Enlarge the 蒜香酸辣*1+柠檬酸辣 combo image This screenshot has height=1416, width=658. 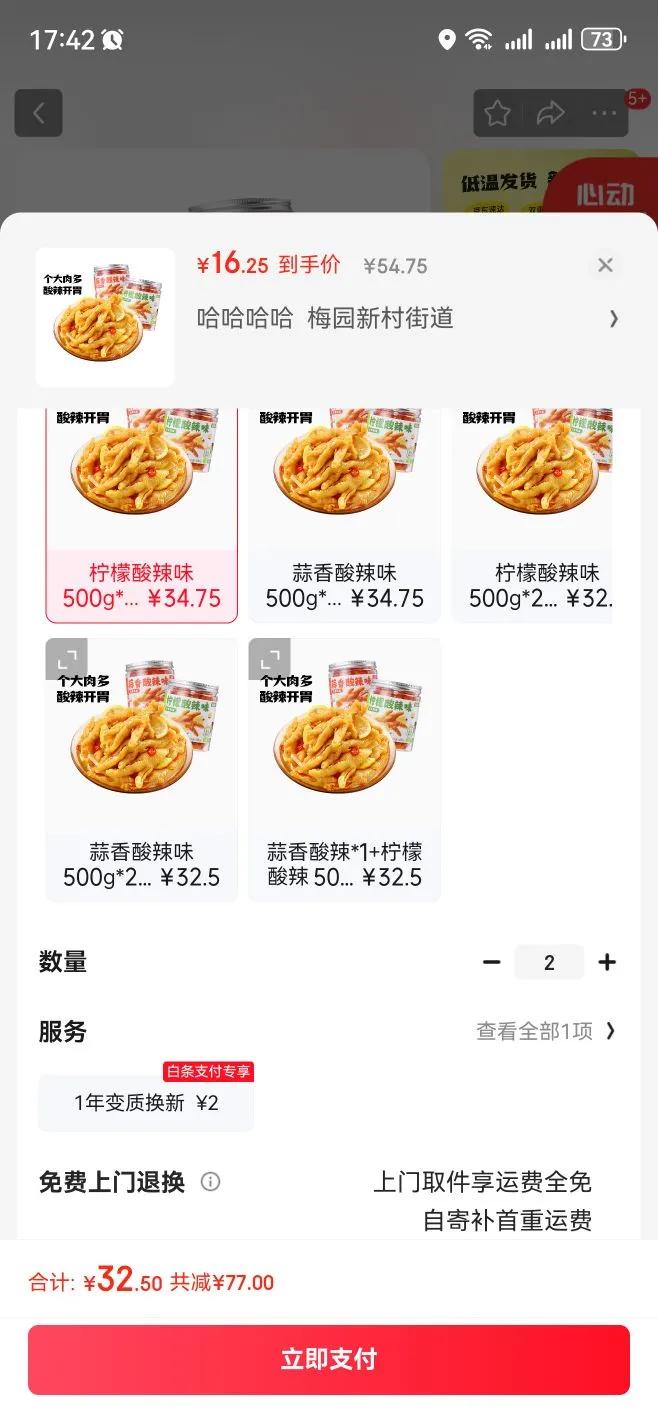click(270, 659)
